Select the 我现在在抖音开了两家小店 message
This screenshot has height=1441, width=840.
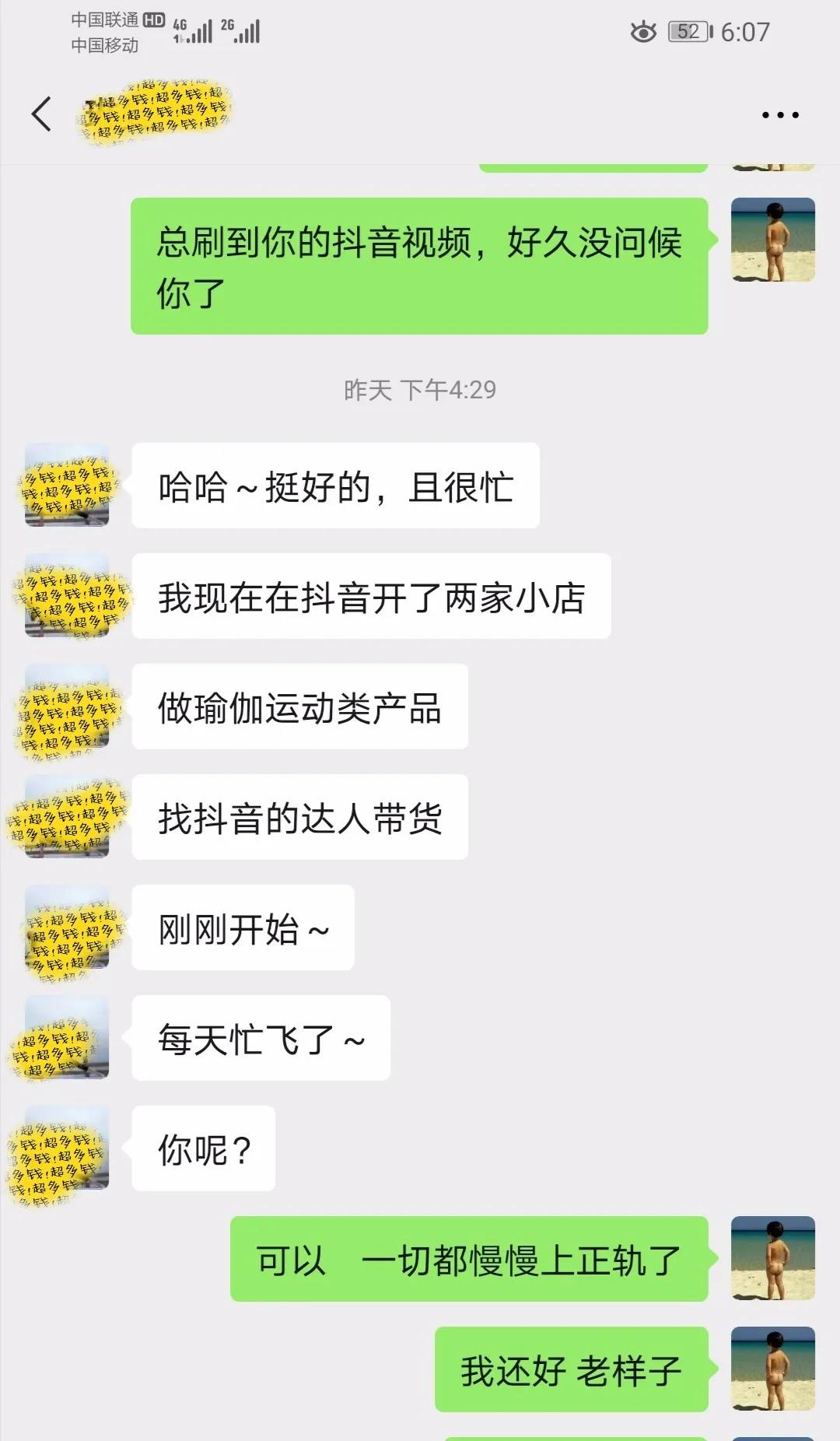coord(373,597)
